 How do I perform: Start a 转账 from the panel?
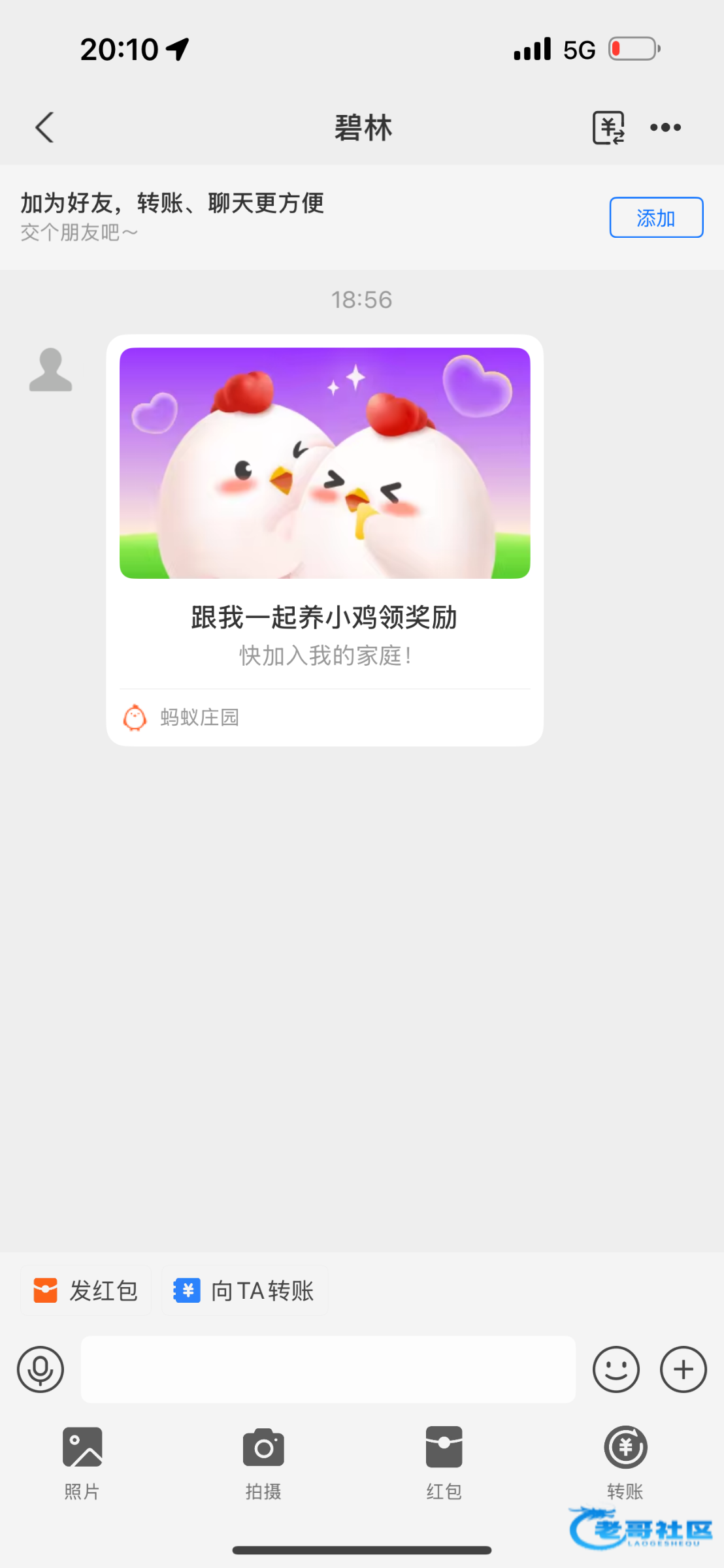(x=625, y=1462)
